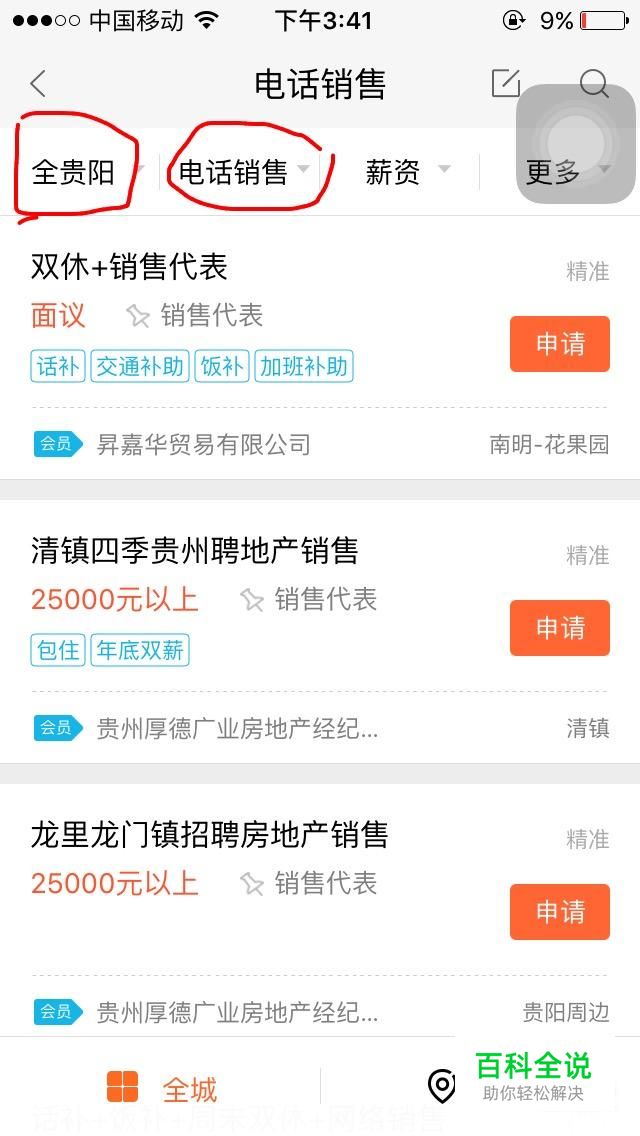The width and height of the screenshot is (640, 1136).
Task: Tap the AssistiveTouch floating button
Action: 575,143
